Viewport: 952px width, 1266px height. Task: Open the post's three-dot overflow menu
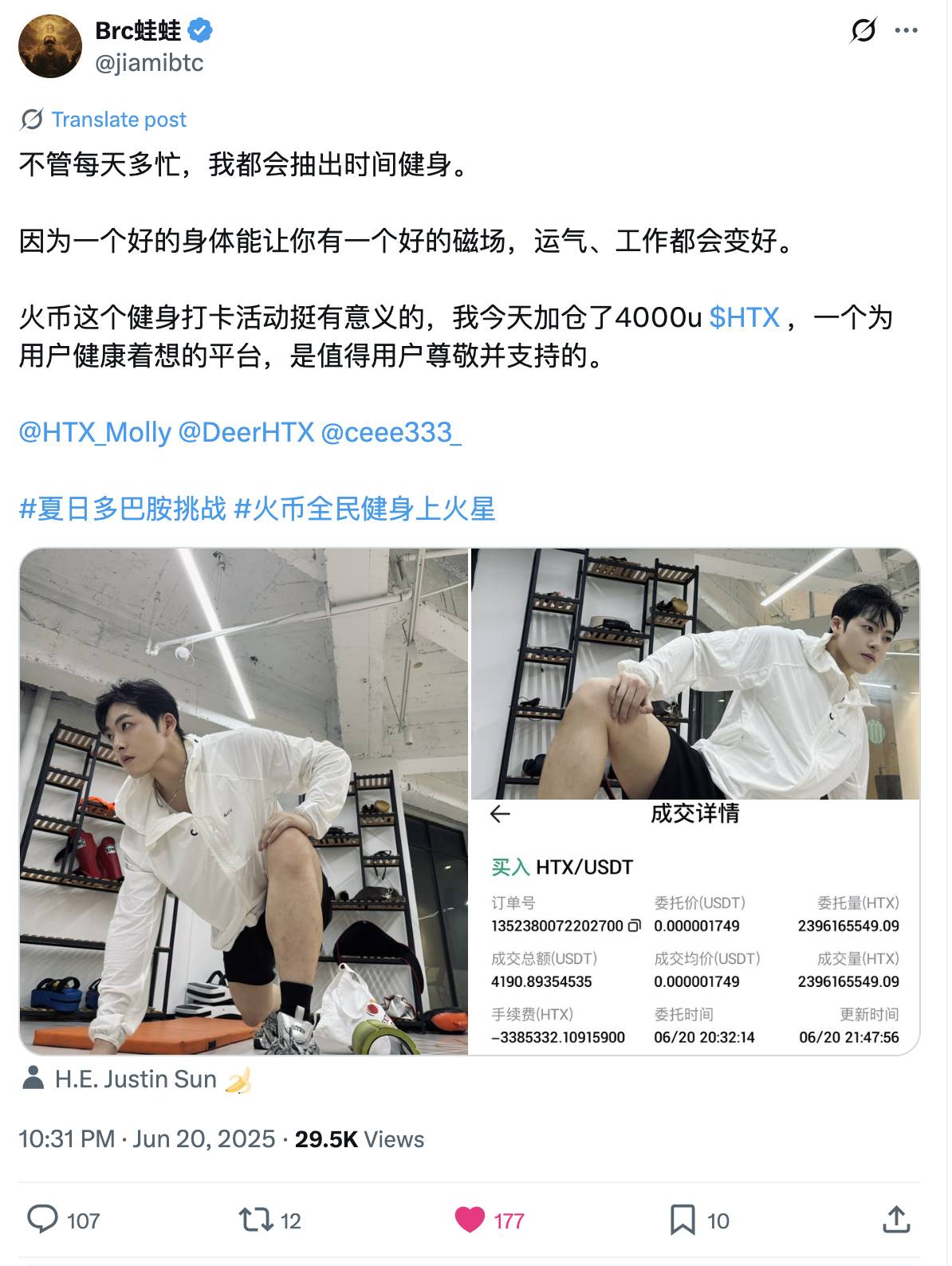click(x=906, y=31)
